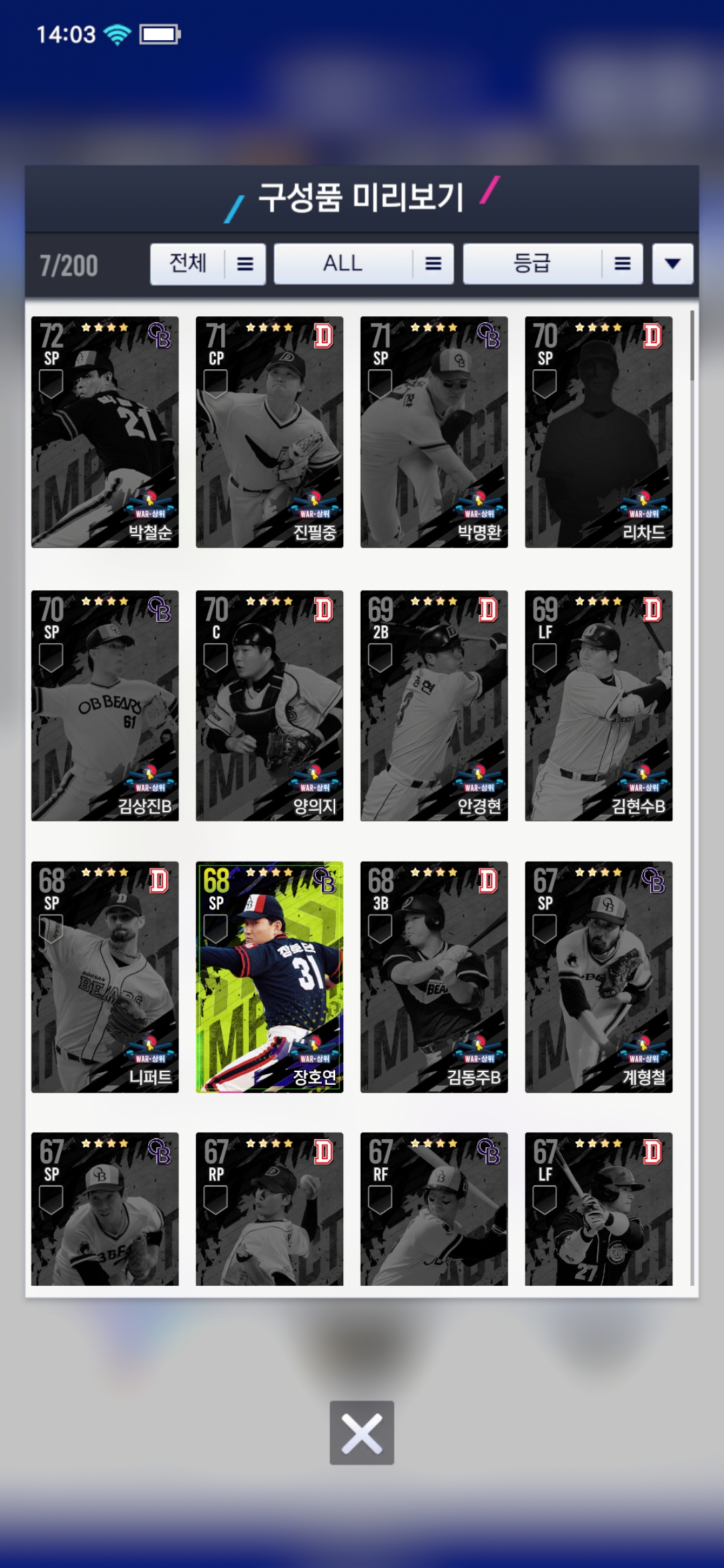
Task: Open the 전체 filter dropdown
Action: coord(208,264)
